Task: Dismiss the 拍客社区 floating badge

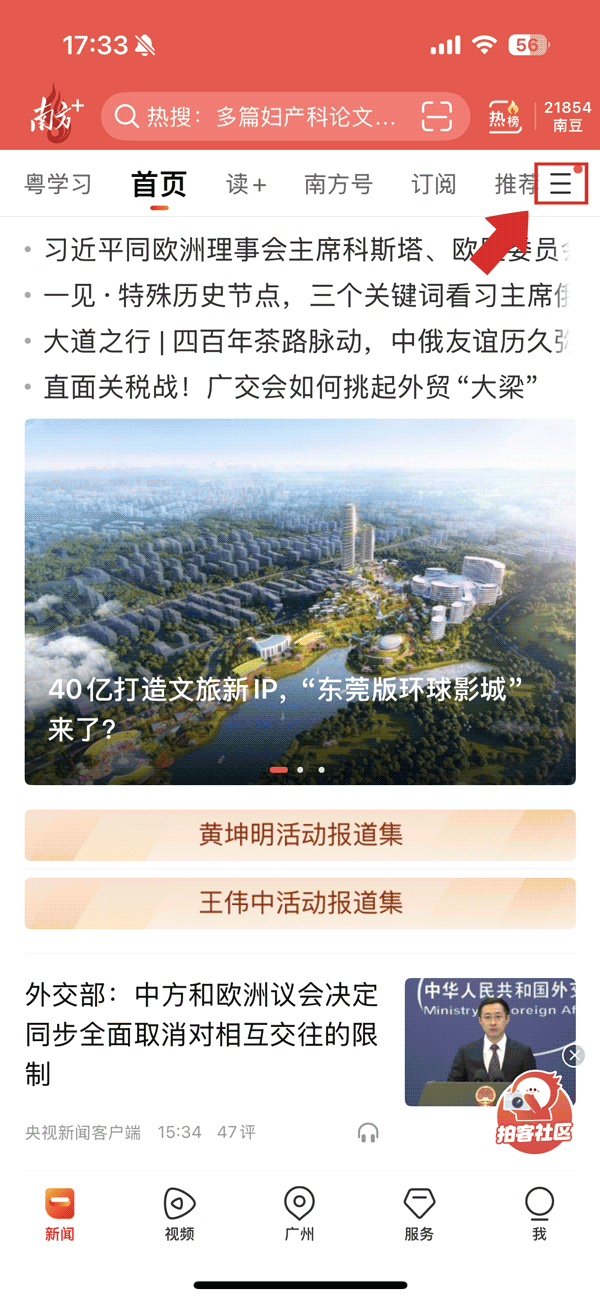Action: (574, 1056)
